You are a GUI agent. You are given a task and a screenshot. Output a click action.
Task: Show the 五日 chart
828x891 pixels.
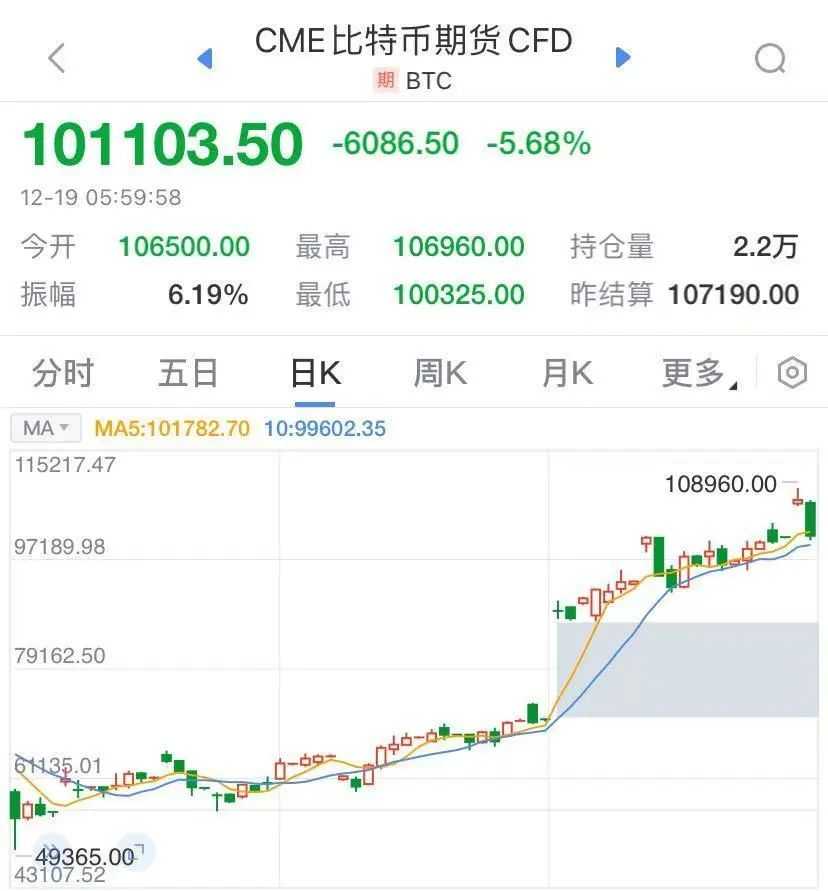pyautogui.click(x=188, y=373)
